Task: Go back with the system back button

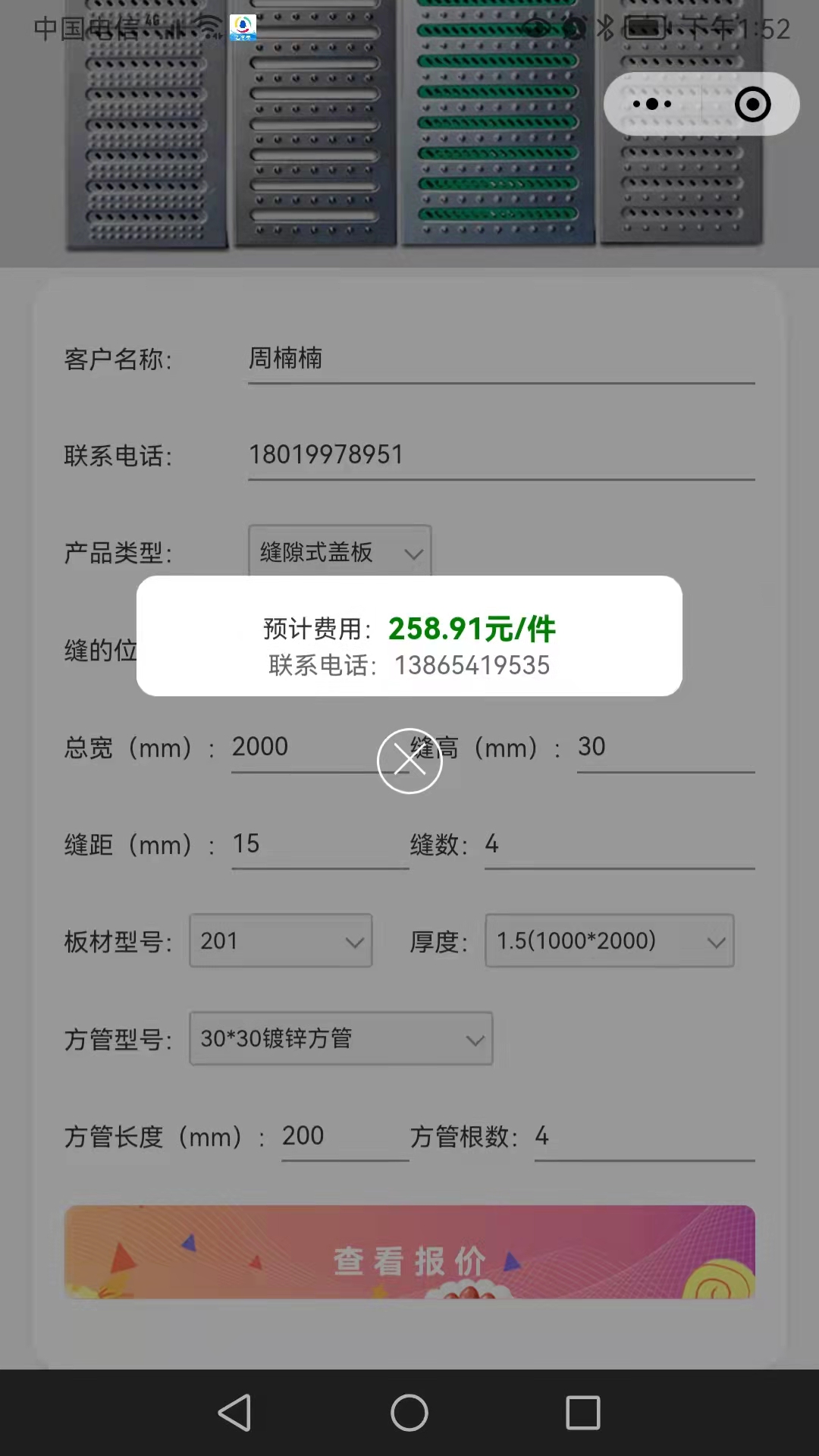Action: click(235, 1413)
